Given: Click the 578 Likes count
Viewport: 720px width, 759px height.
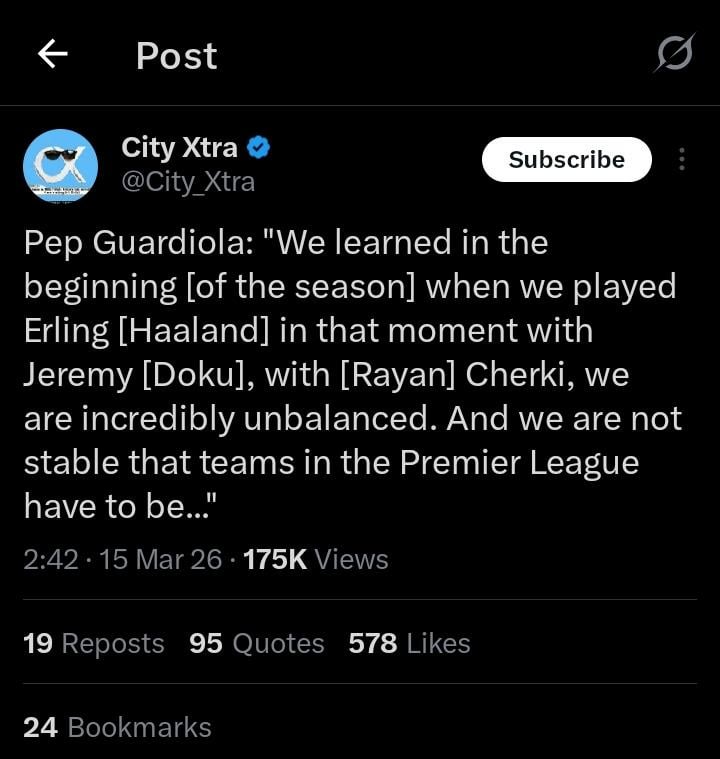Looking at the screenshot, I should point(372,643).
